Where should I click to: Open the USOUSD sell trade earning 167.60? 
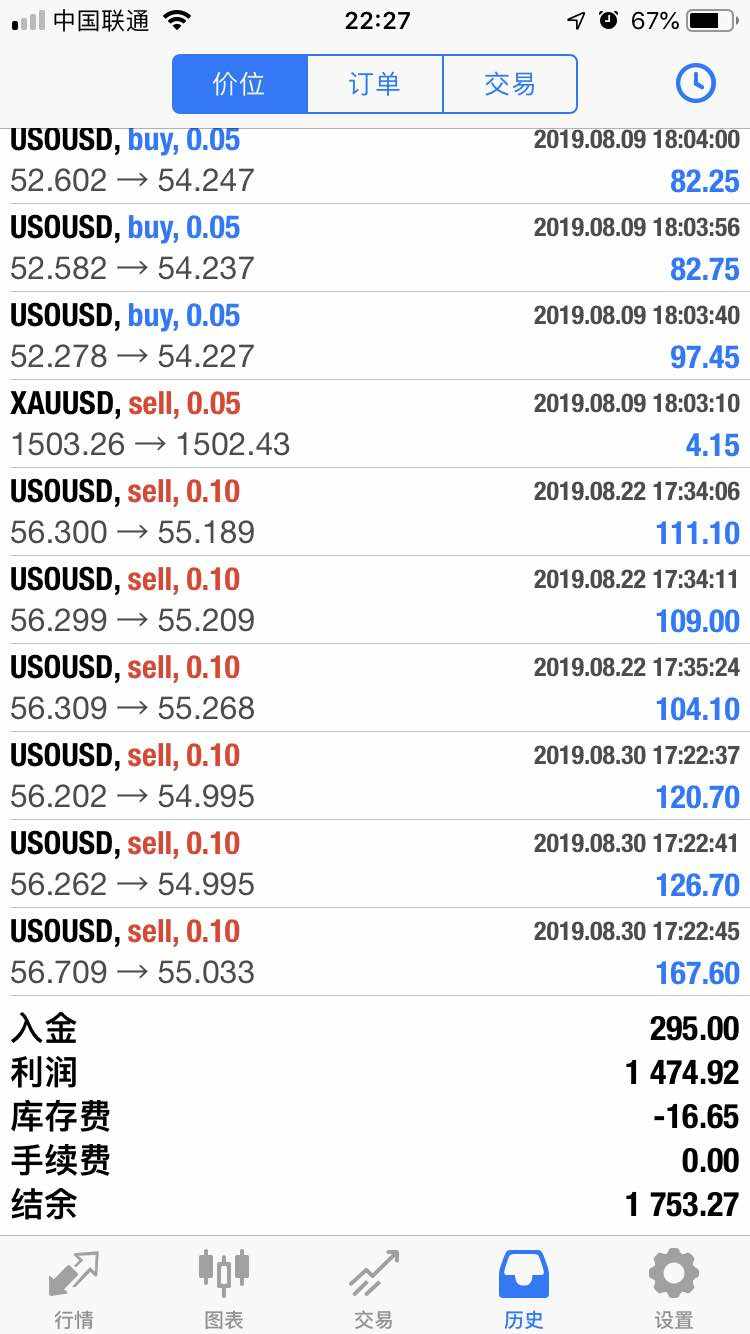375,952
